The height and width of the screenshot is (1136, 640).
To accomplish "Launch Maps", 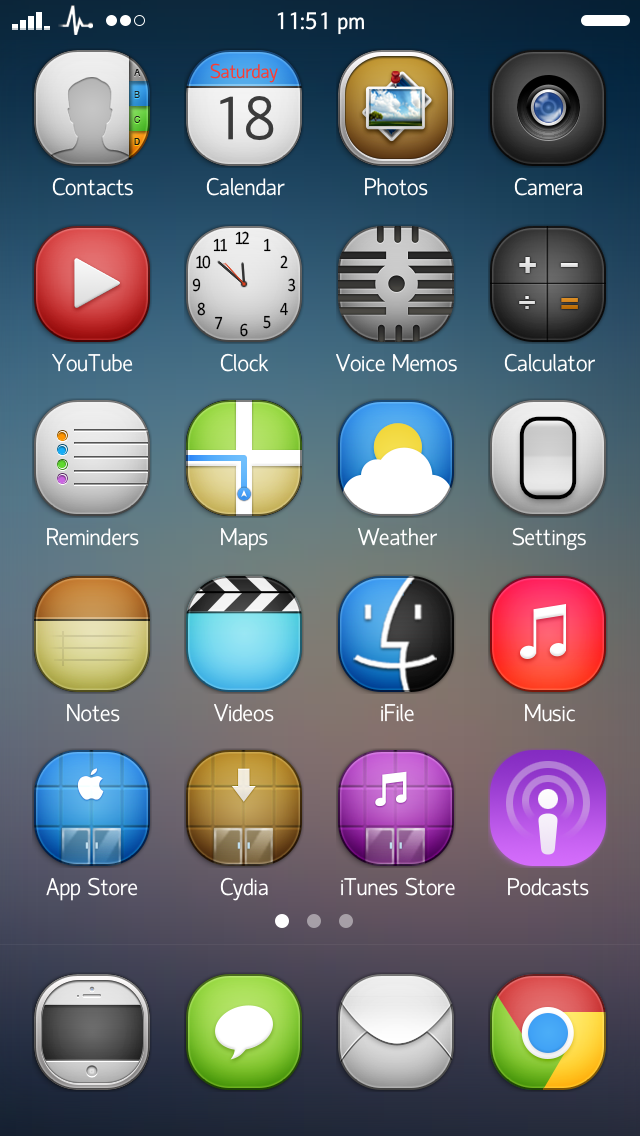I will click(244, 459).
